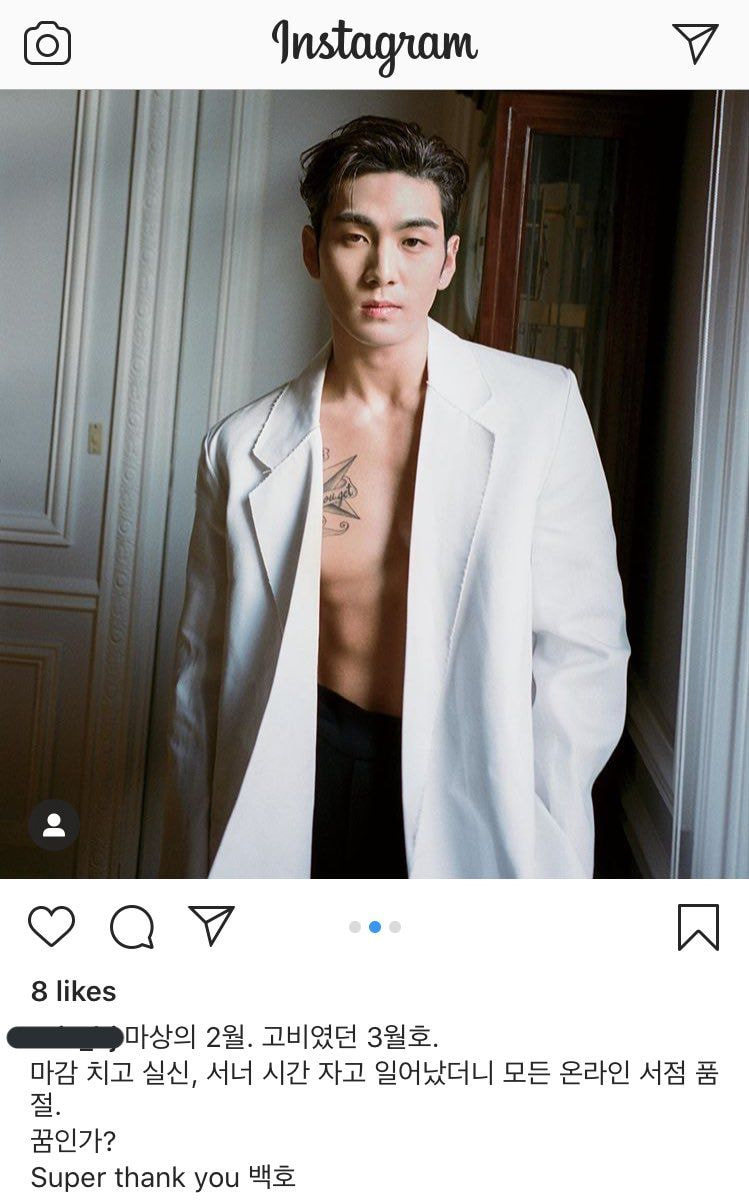View the 8 likes list
Screen dimensions: 749x1201
(x=74, y=991)
